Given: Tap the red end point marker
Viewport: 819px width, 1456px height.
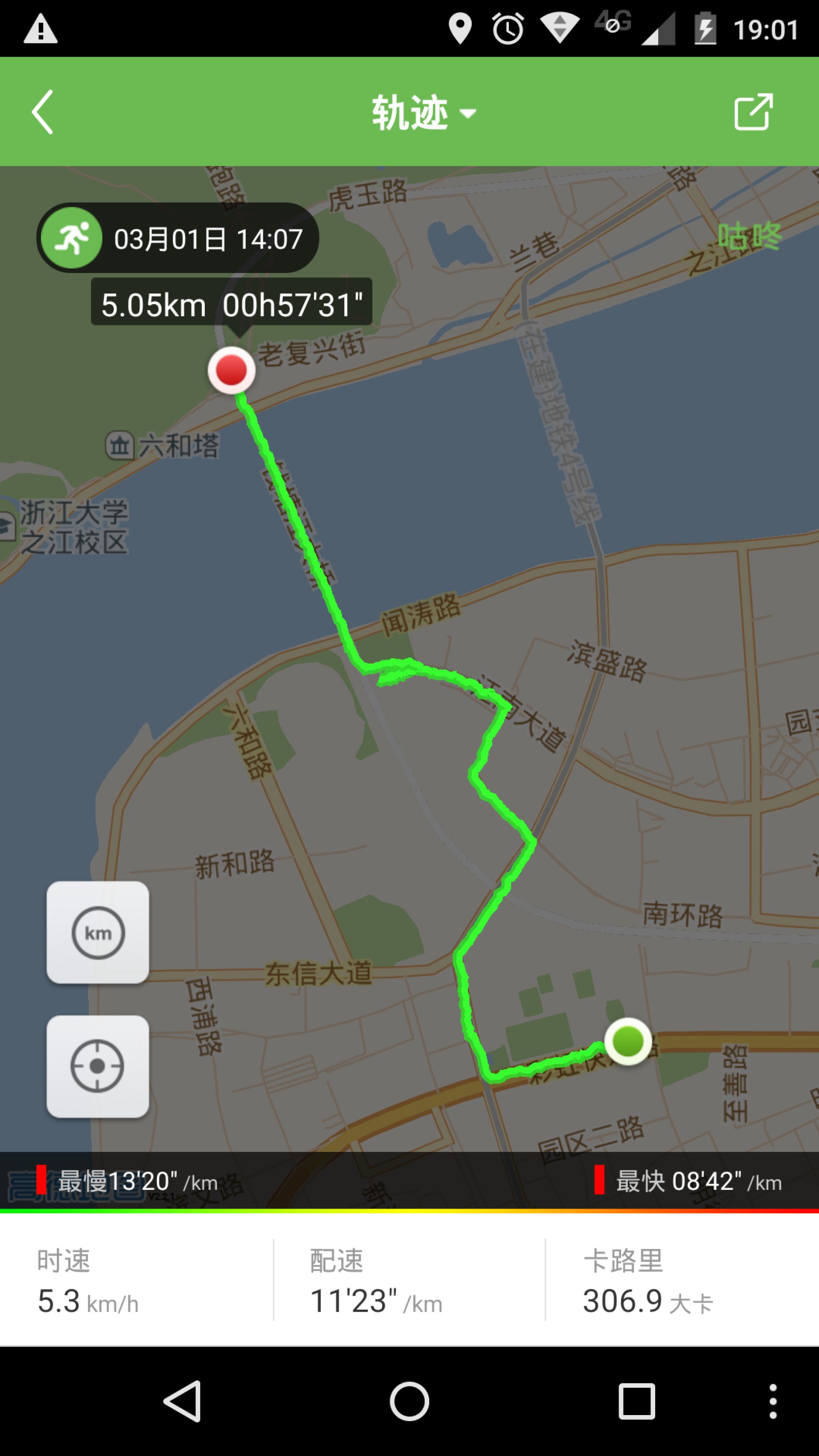Looking at the screenshot, I should tap(231, 370).
